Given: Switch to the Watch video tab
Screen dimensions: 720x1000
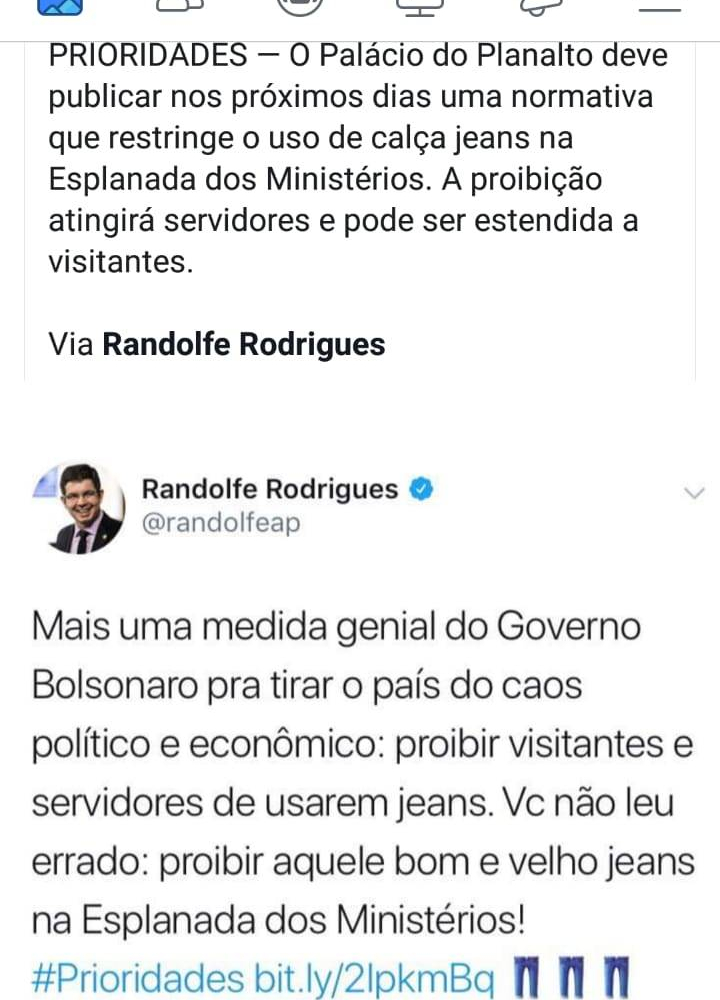Looking at the screenshot, I should 418,6.
